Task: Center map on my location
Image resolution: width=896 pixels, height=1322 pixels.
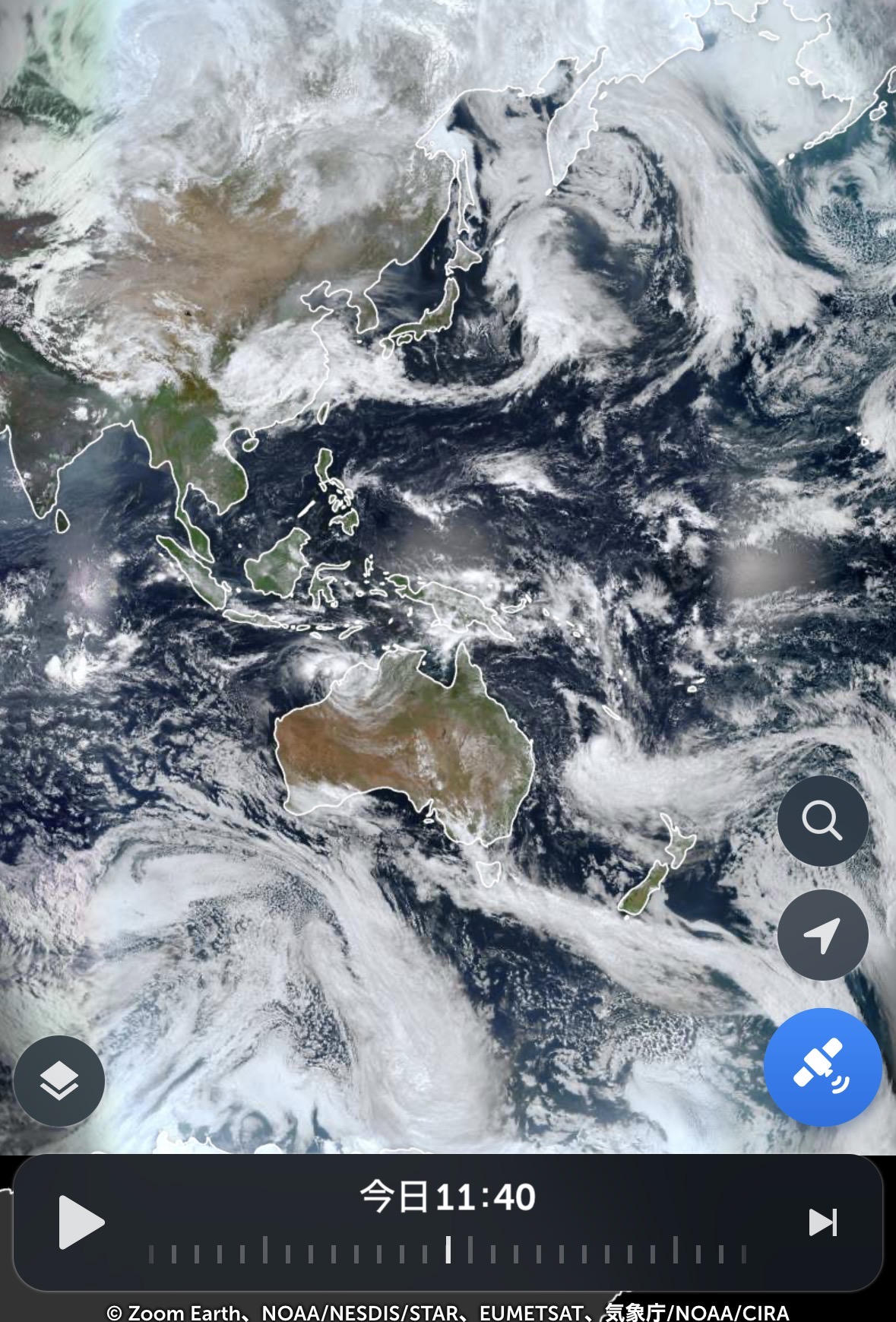Action: [822, 934]
